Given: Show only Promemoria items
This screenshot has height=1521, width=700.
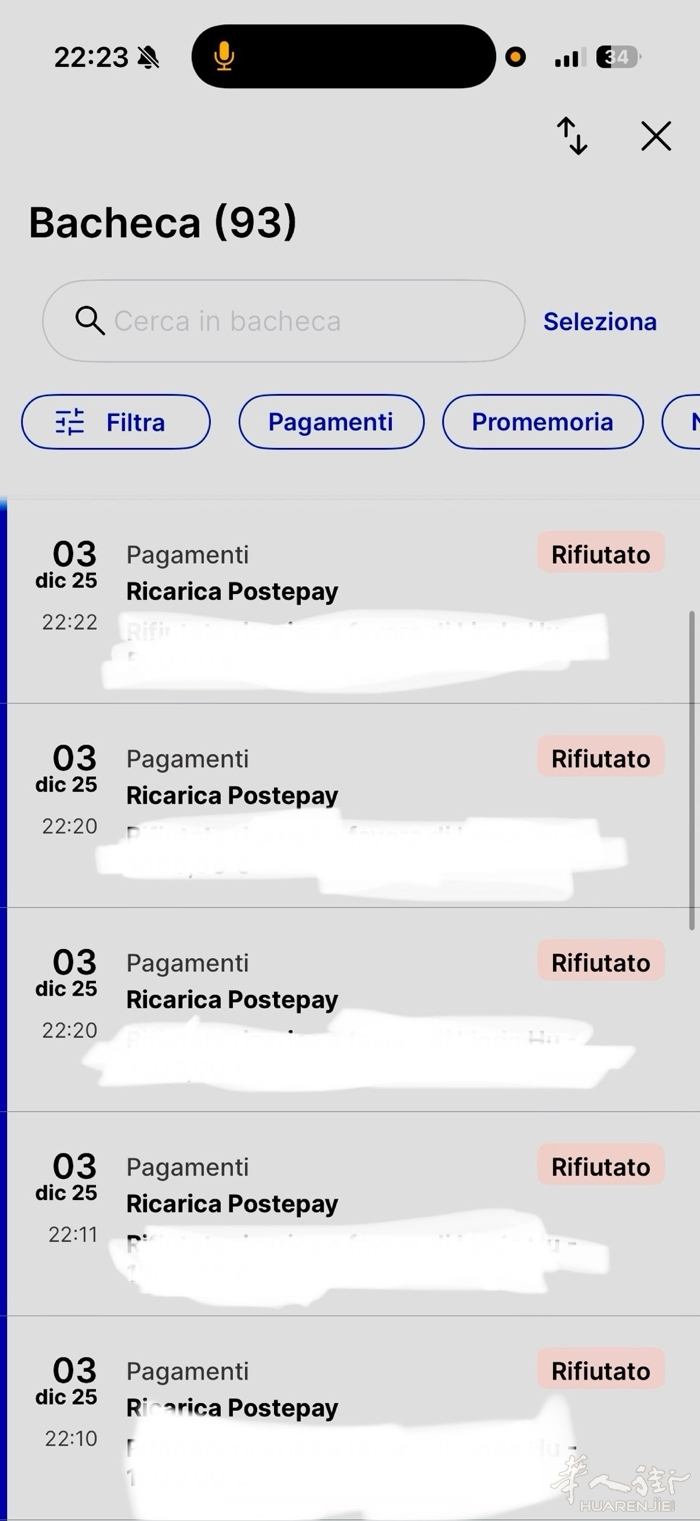Looking at the screenshot, I should pos(542,422).
